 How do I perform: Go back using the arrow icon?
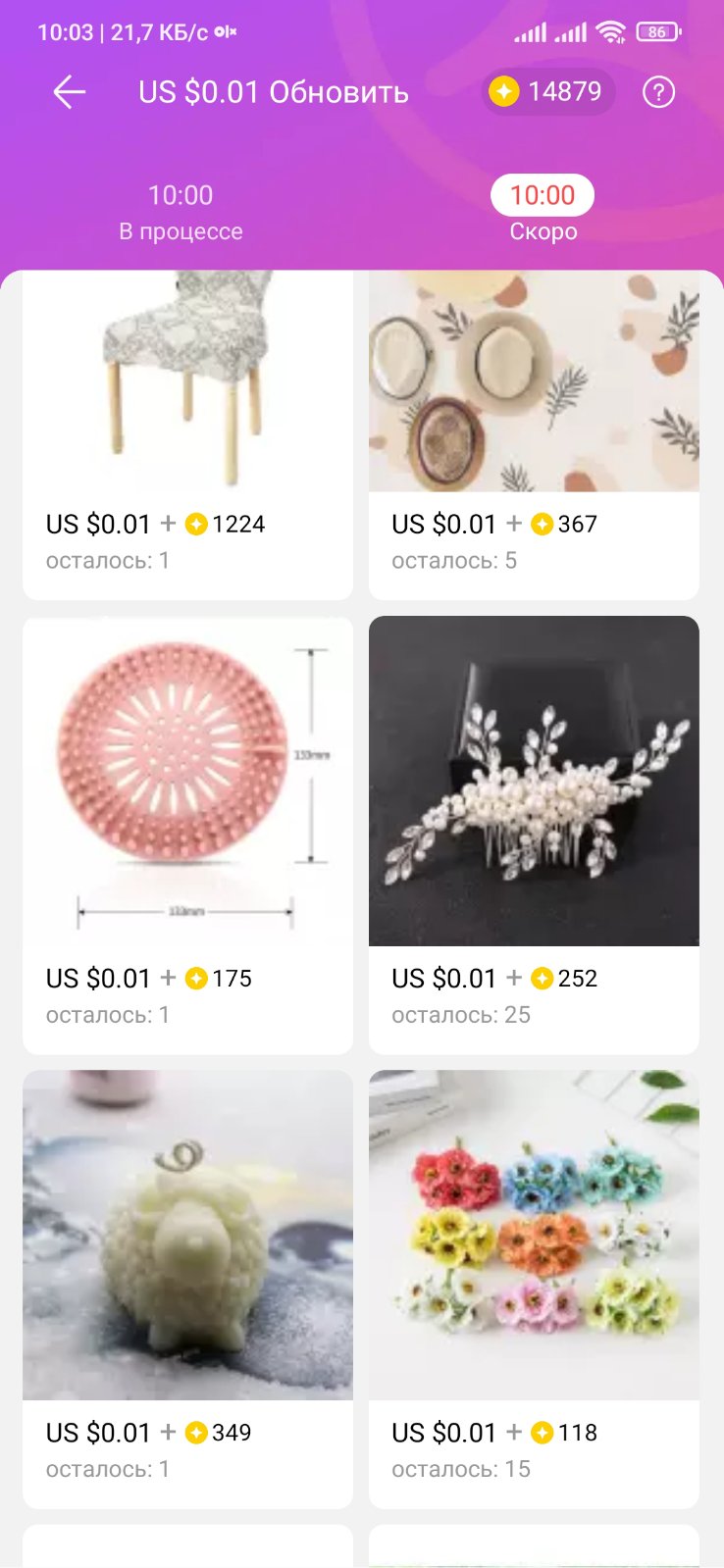(69, 92)
